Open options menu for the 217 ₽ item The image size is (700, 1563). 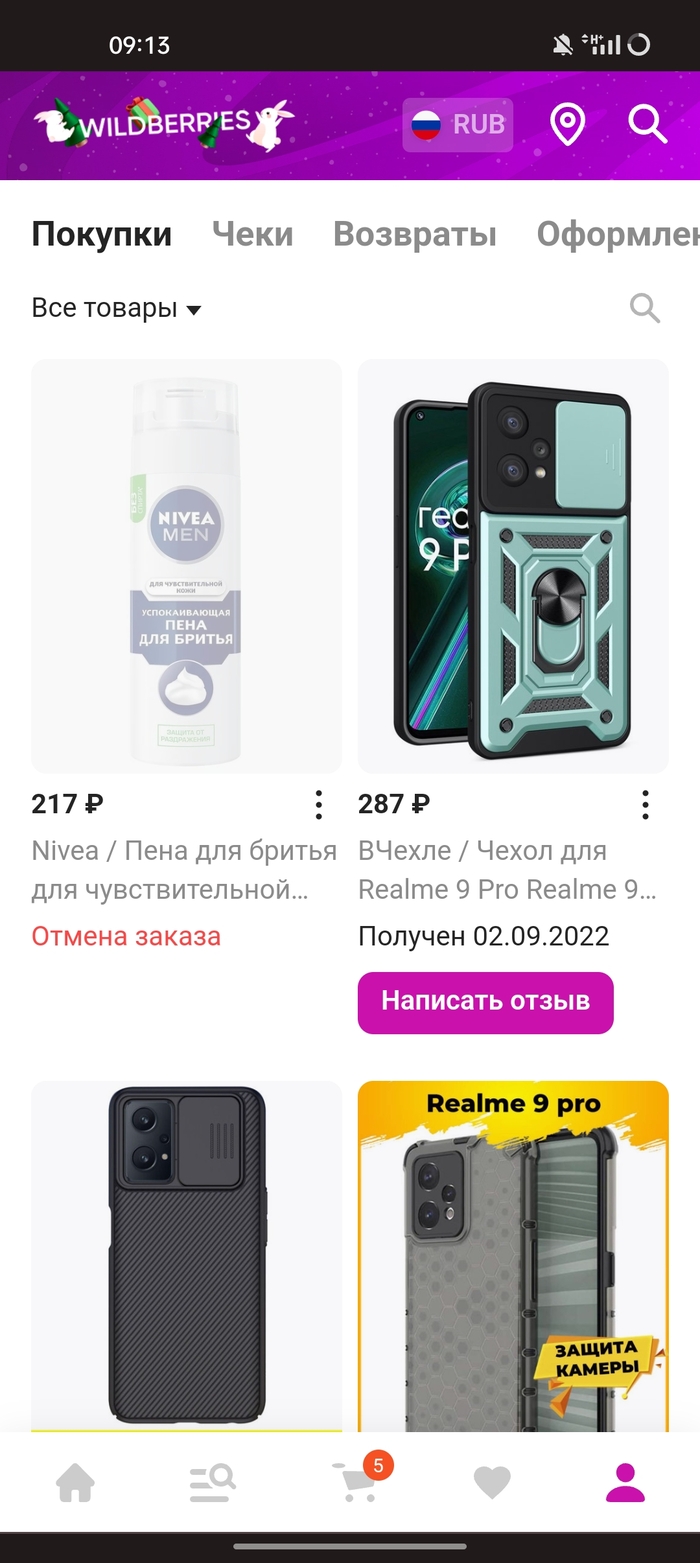coord(318,804)
